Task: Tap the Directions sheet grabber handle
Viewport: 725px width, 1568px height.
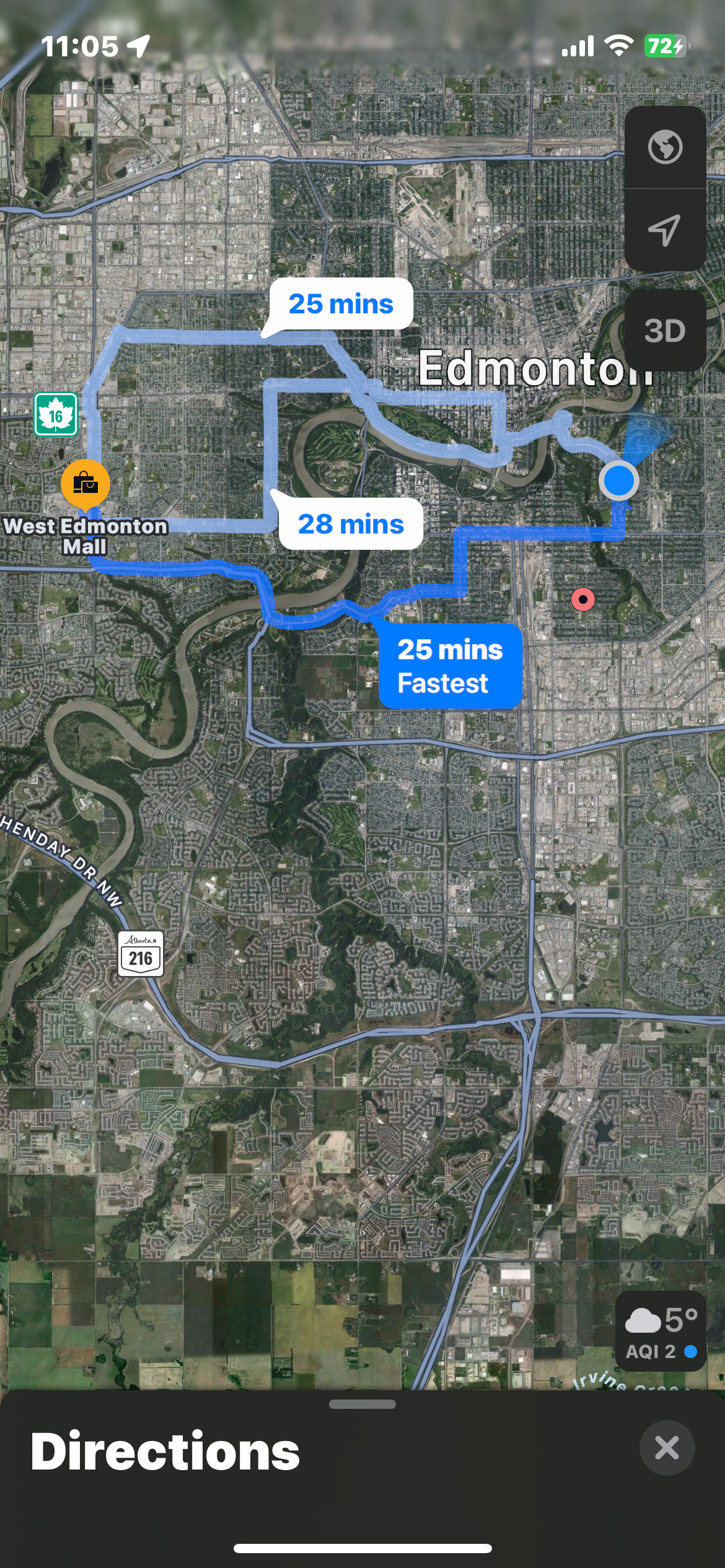Action: click(x=362, y=1404)
